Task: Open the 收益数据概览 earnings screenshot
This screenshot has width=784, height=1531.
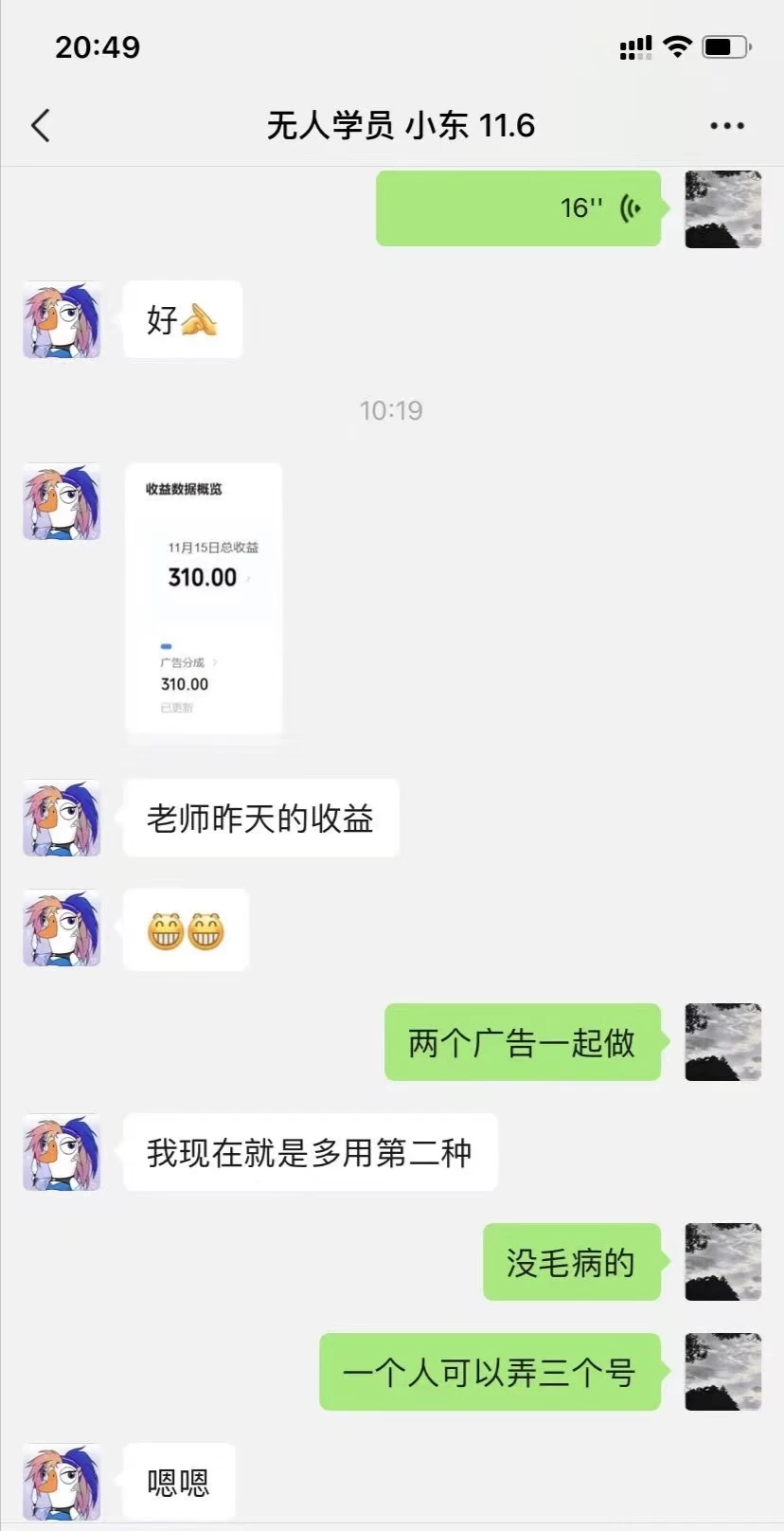Action: click(203, 599)
